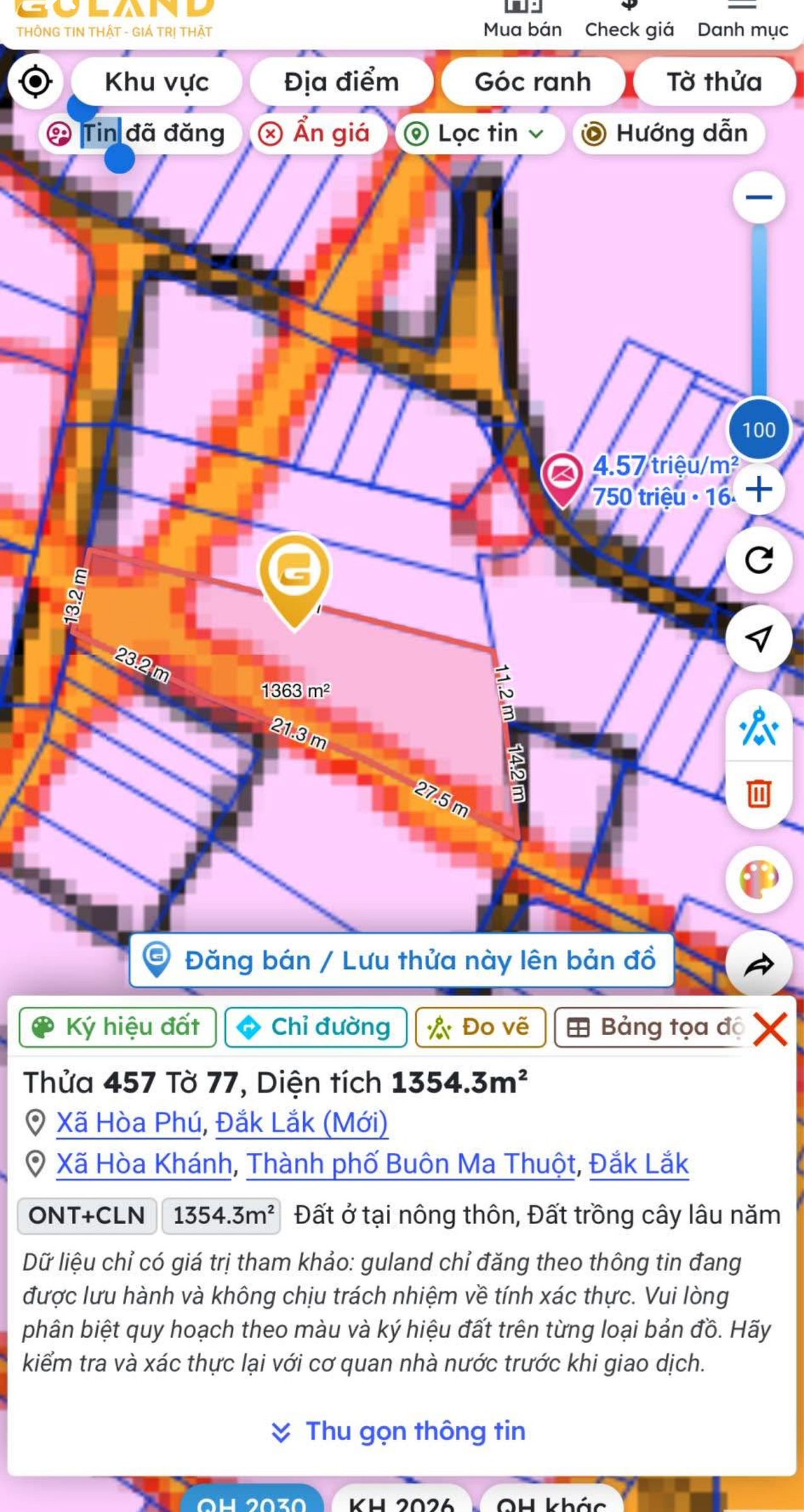This screenshot has width=804, height=1512.
Task: Collapse details with Thu gọn thông tin
Action: coord(398,1431)
